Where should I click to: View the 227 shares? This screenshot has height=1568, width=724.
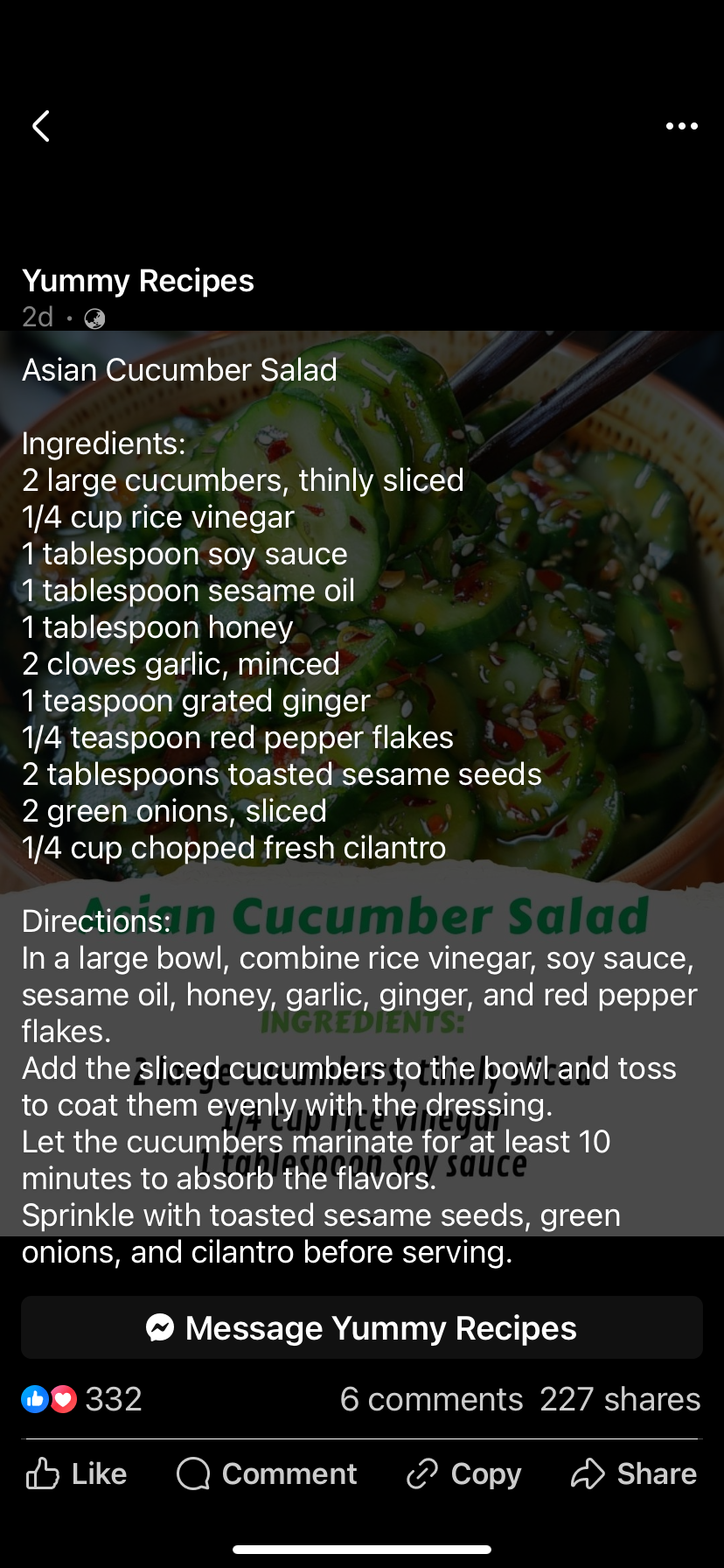[x=620, y=1399]
